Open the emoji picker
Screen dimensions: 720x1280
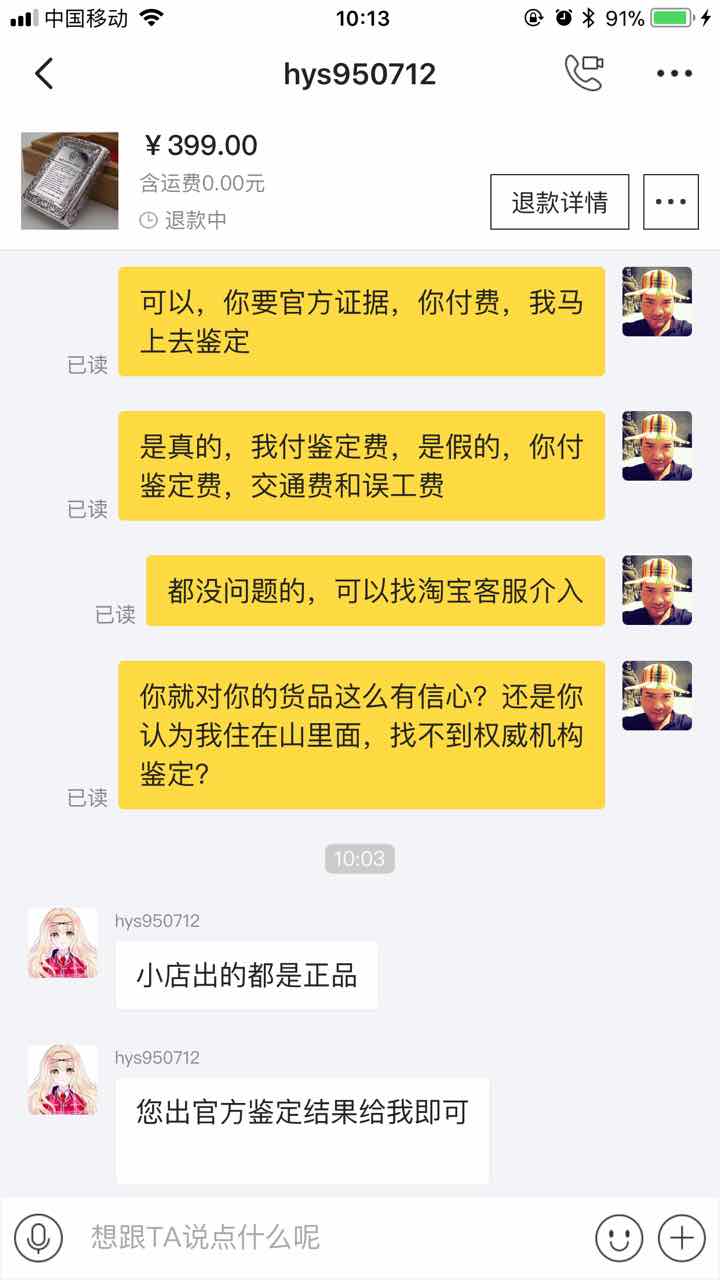click(x=619, y=1238)
